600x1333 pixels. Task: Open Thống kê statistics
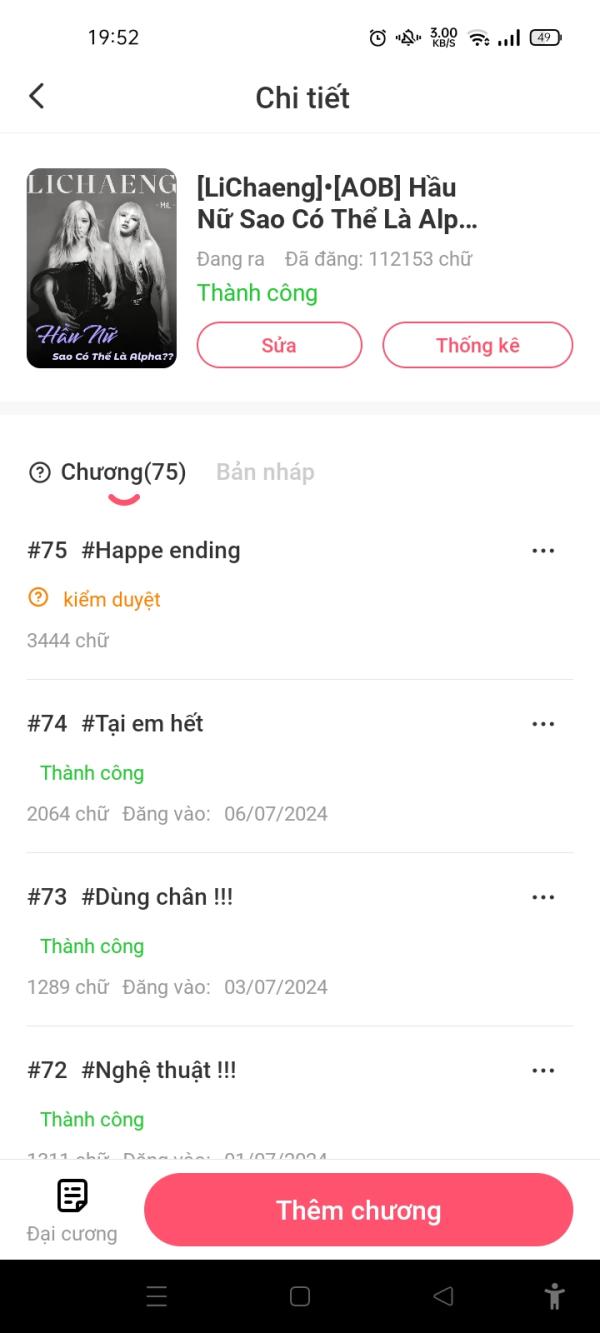click(x=477, y=345)
